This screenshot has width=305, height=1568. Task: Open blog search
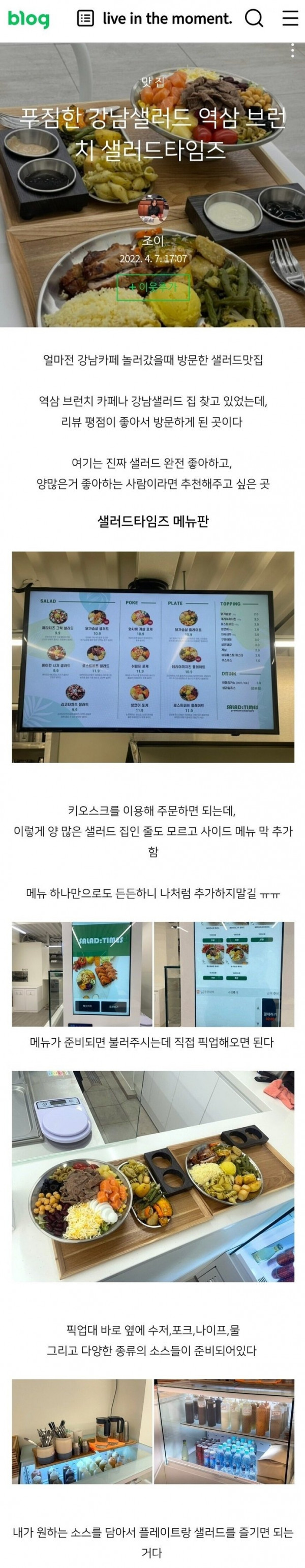[x=254, y=19]
